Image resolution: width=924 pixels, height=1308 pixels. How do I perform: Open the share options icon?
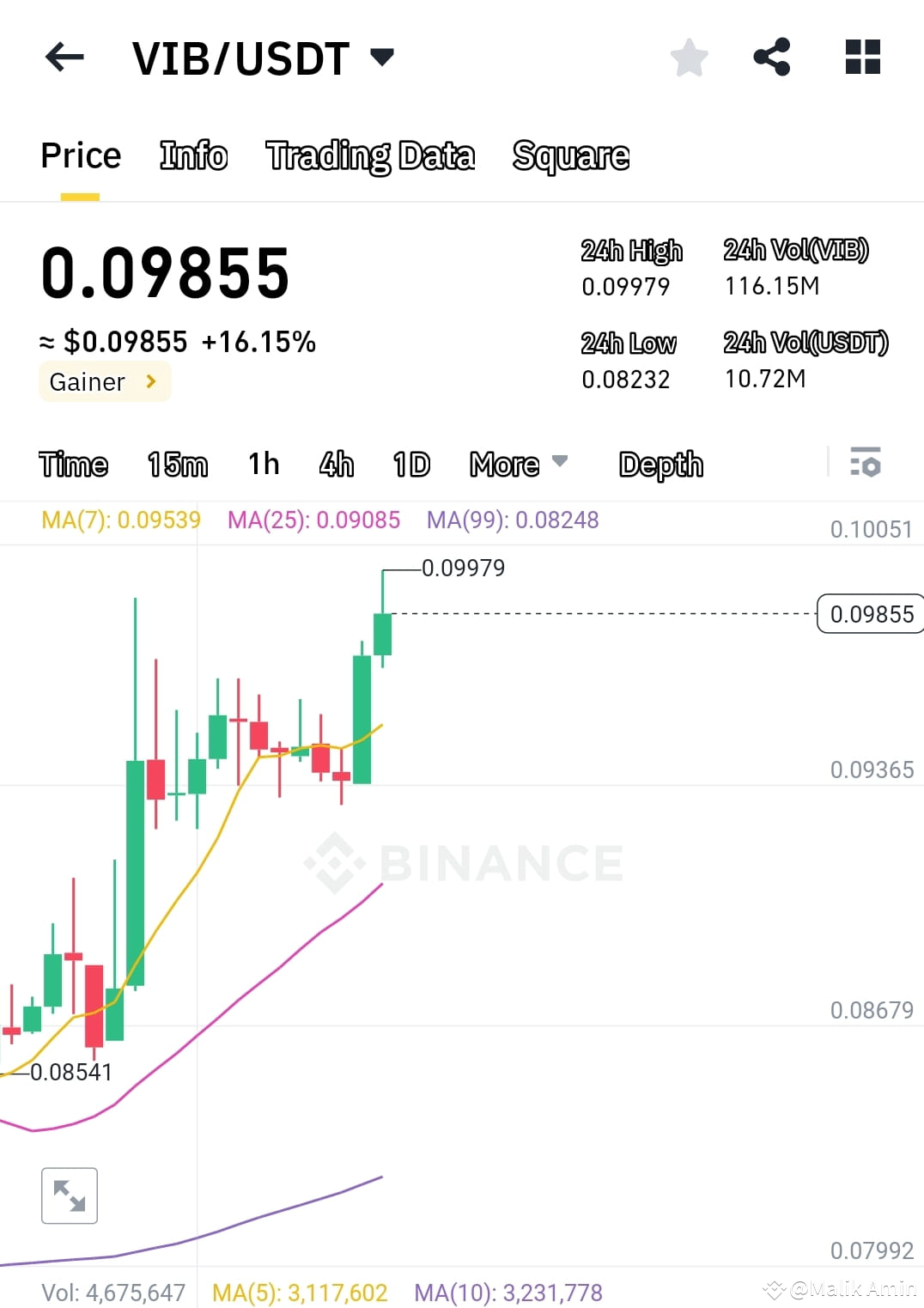click(772, 57)
